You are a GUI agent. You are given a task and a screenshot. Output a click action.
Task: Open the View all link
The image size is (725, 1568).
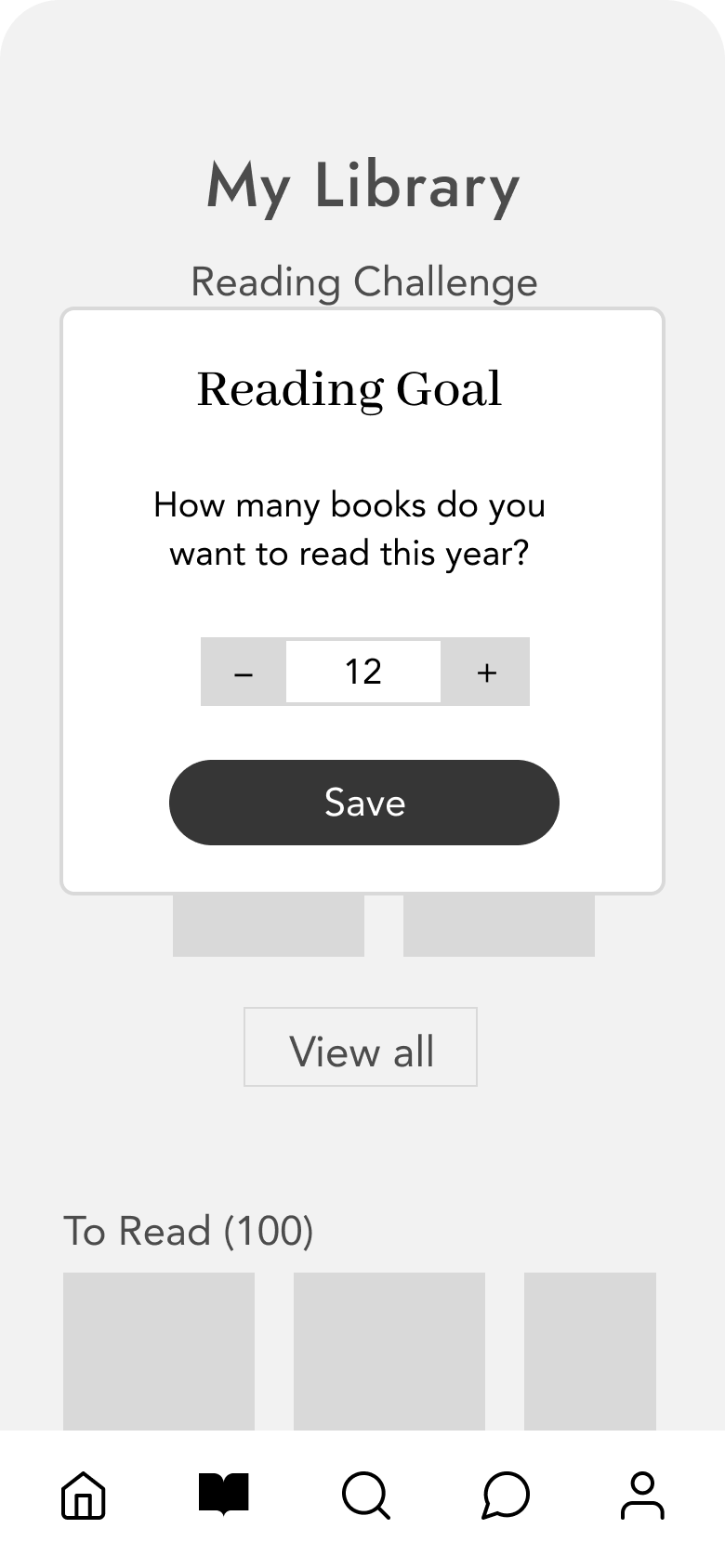pyautogui.click(x=361, y=1047)
